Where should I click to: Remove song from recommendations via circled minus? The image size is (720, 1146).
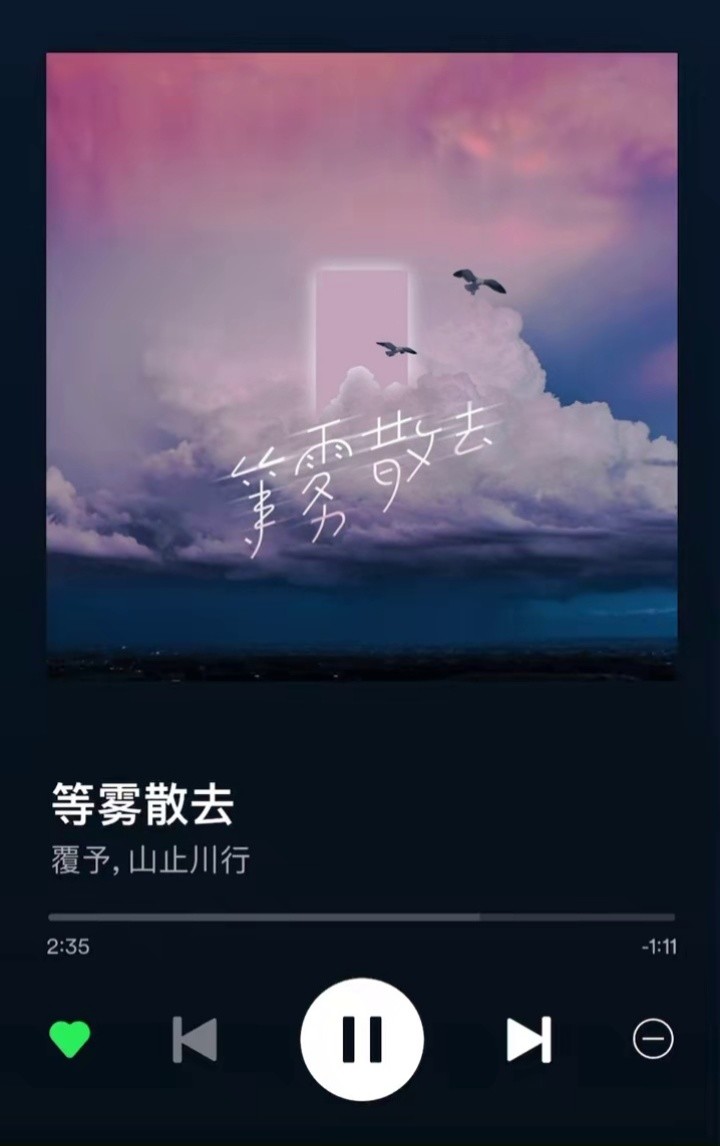pyautogui.click(x=655, y=1040)
